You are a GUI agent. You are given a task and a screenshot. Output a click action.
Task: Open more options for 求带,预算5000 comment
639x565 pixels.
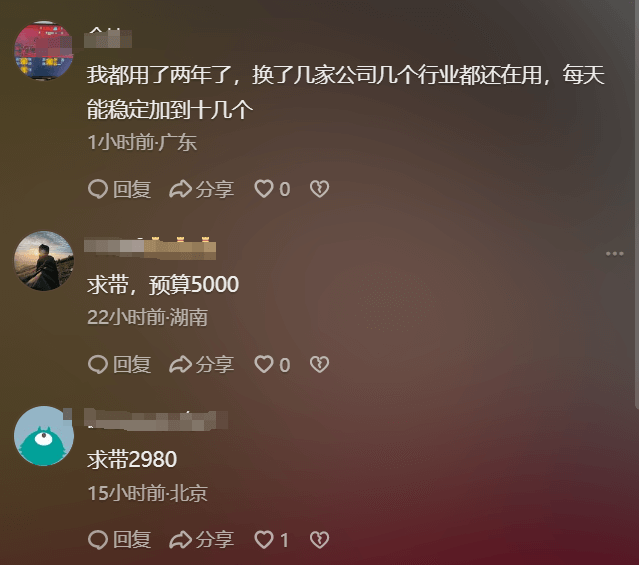tap(614, 254)
